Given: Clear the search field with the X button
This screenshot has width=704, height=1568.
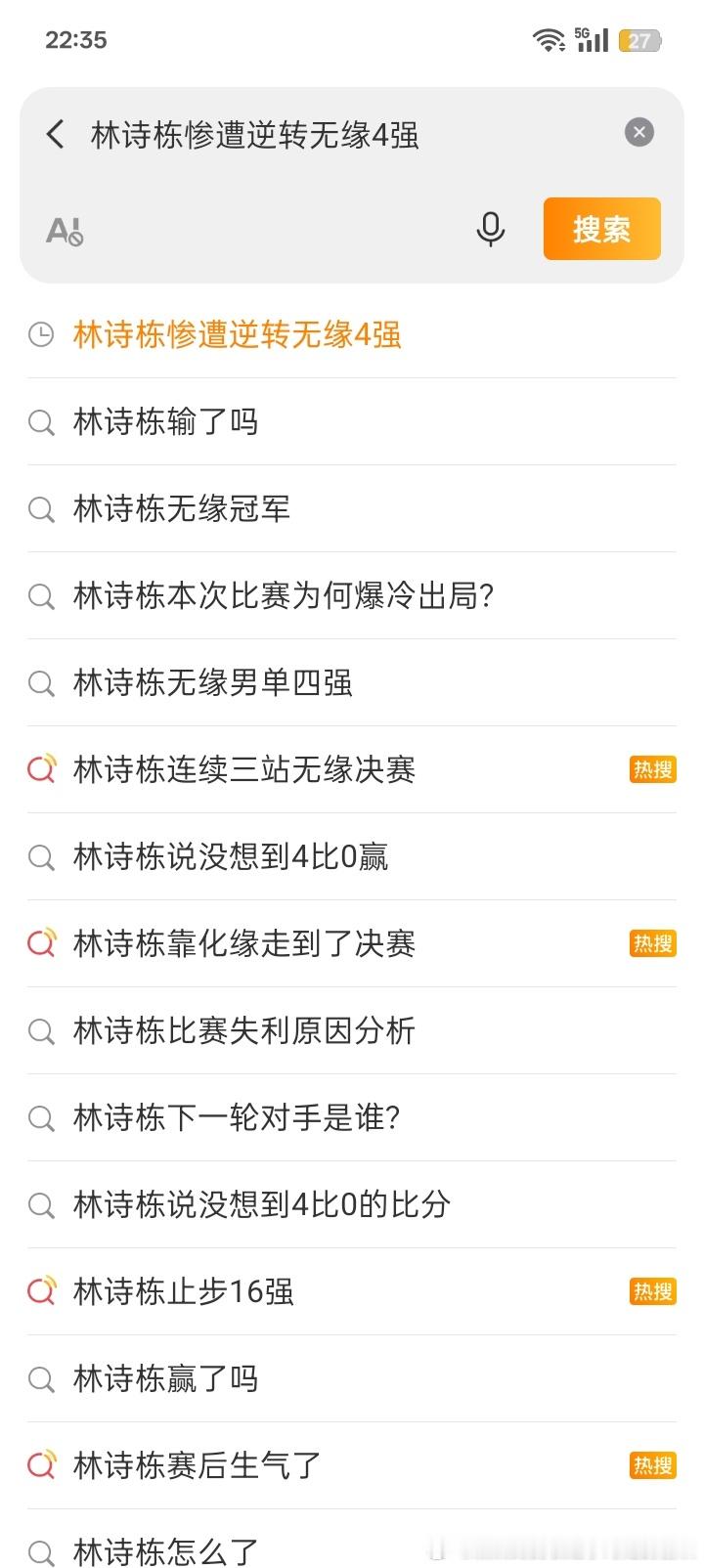Looking at the screenshot, I should coord(639,132).
